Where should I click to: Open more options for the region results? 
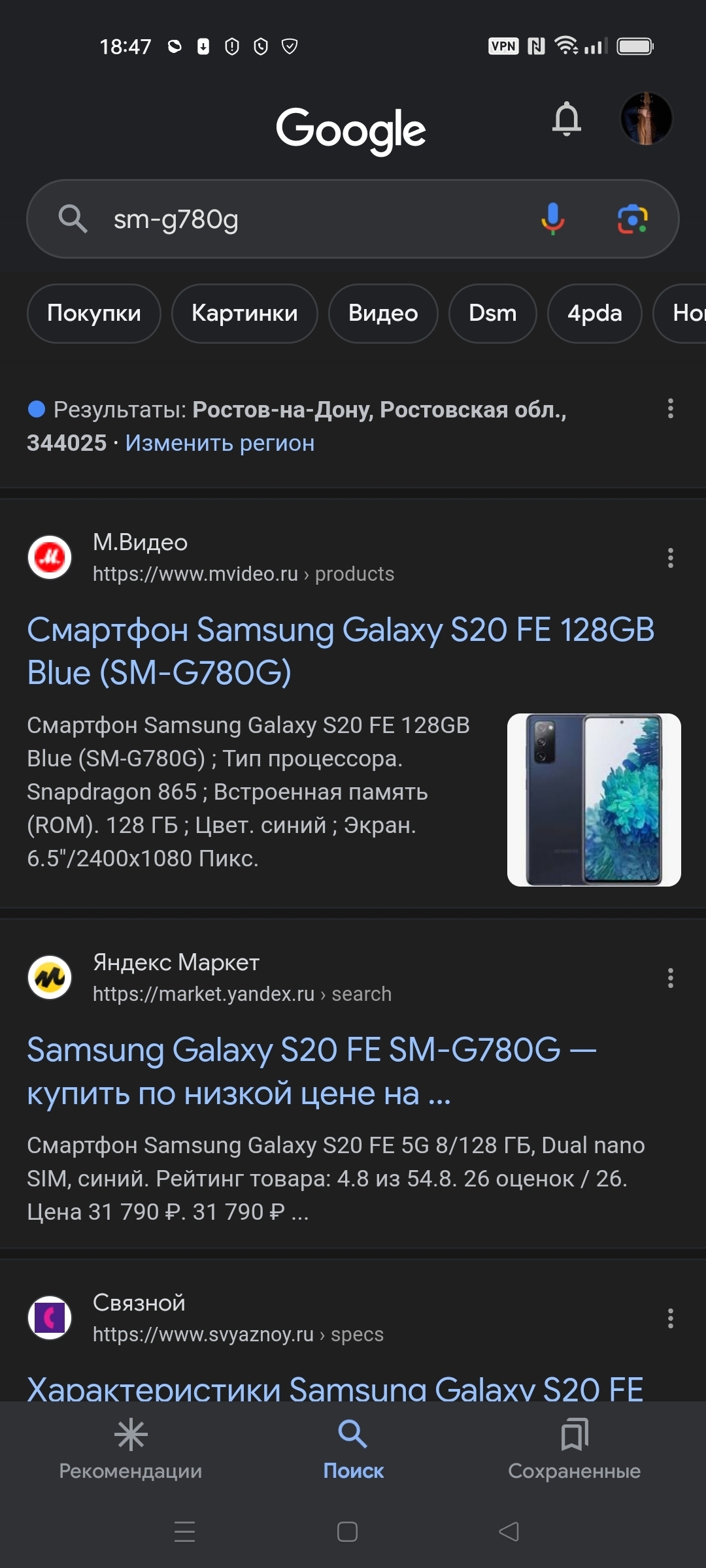pos(670,409)
